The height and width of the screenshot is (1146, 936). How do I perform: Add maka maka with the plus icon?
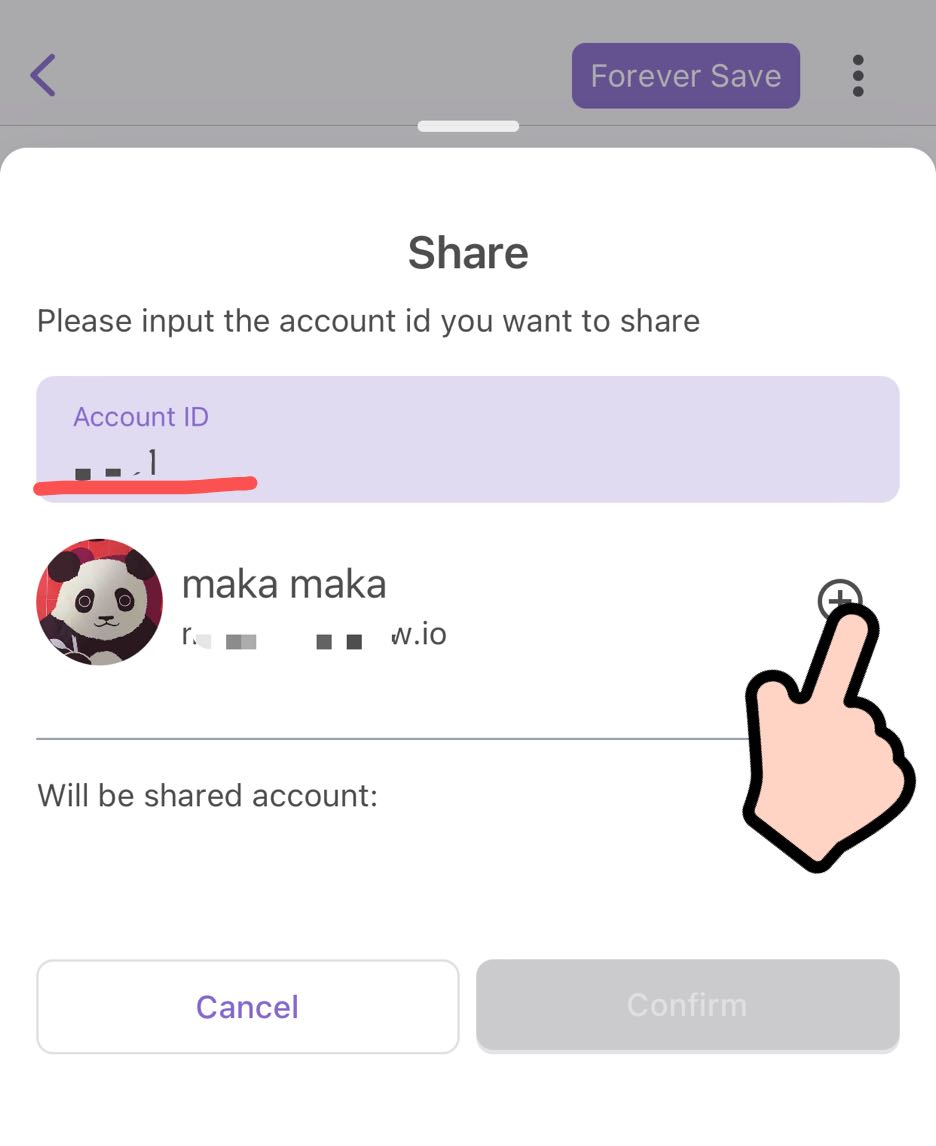pyautogui.click(x=838, y=600)
